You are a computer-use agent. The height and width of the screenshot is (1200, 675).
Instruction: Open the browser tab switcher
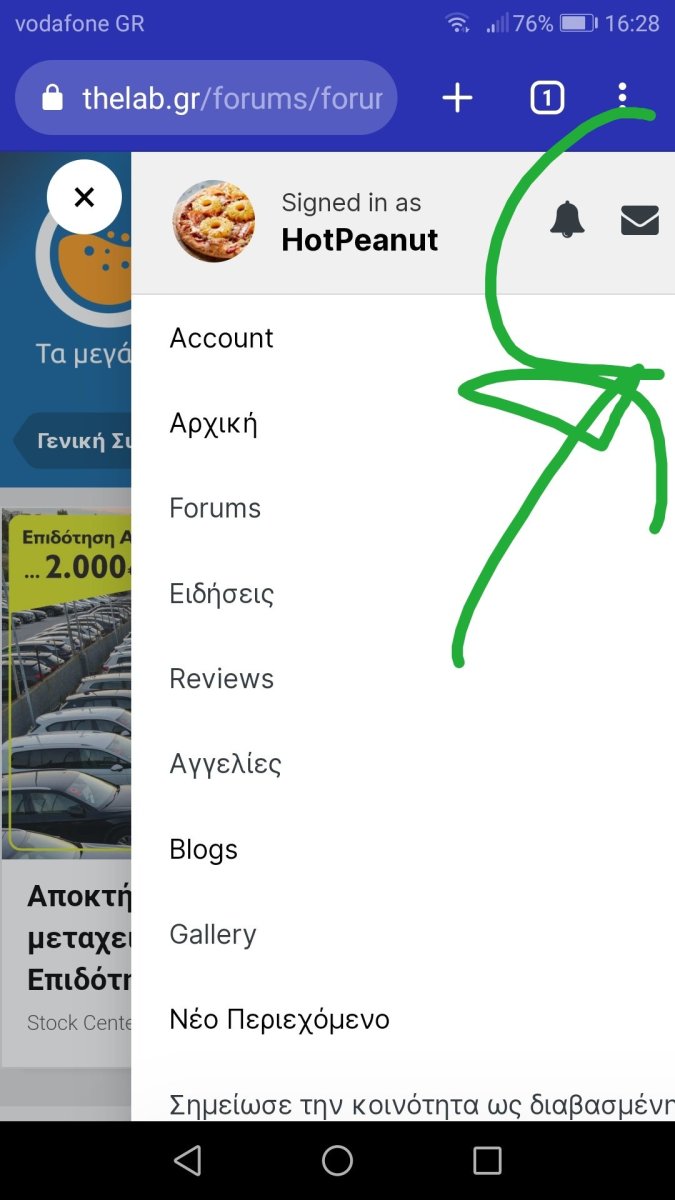546,98
